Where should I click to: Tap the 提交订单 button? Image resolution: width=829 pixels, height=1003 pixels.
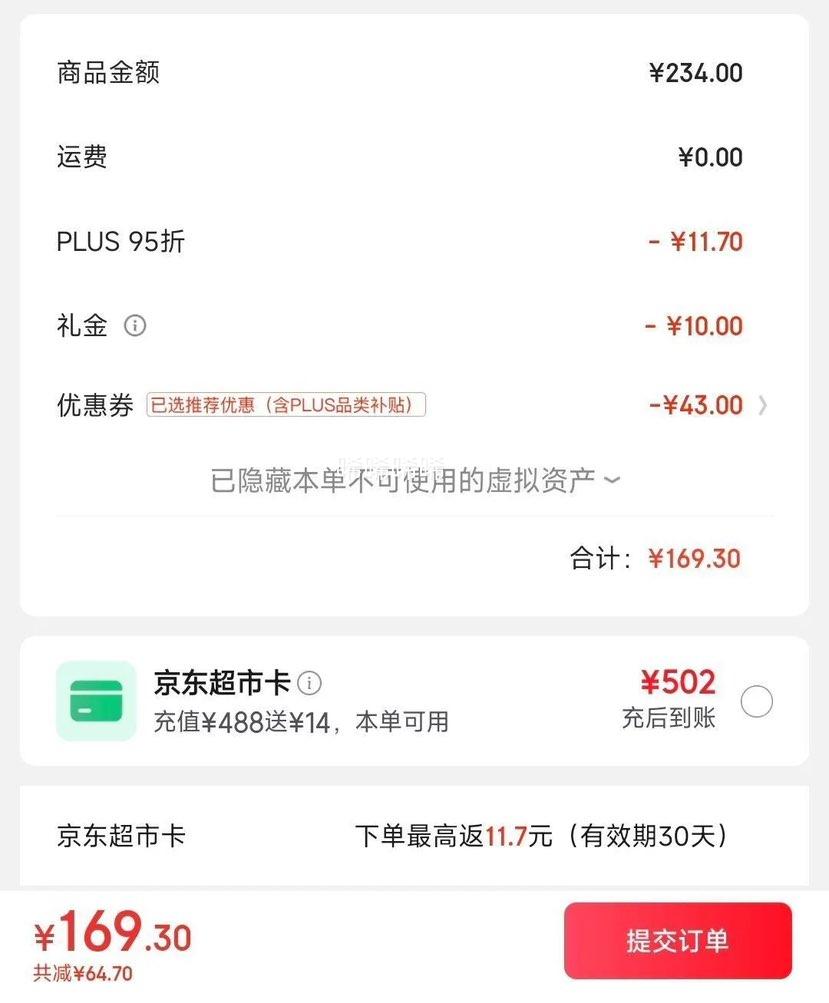pyautogui.click(x=677, y=941)
